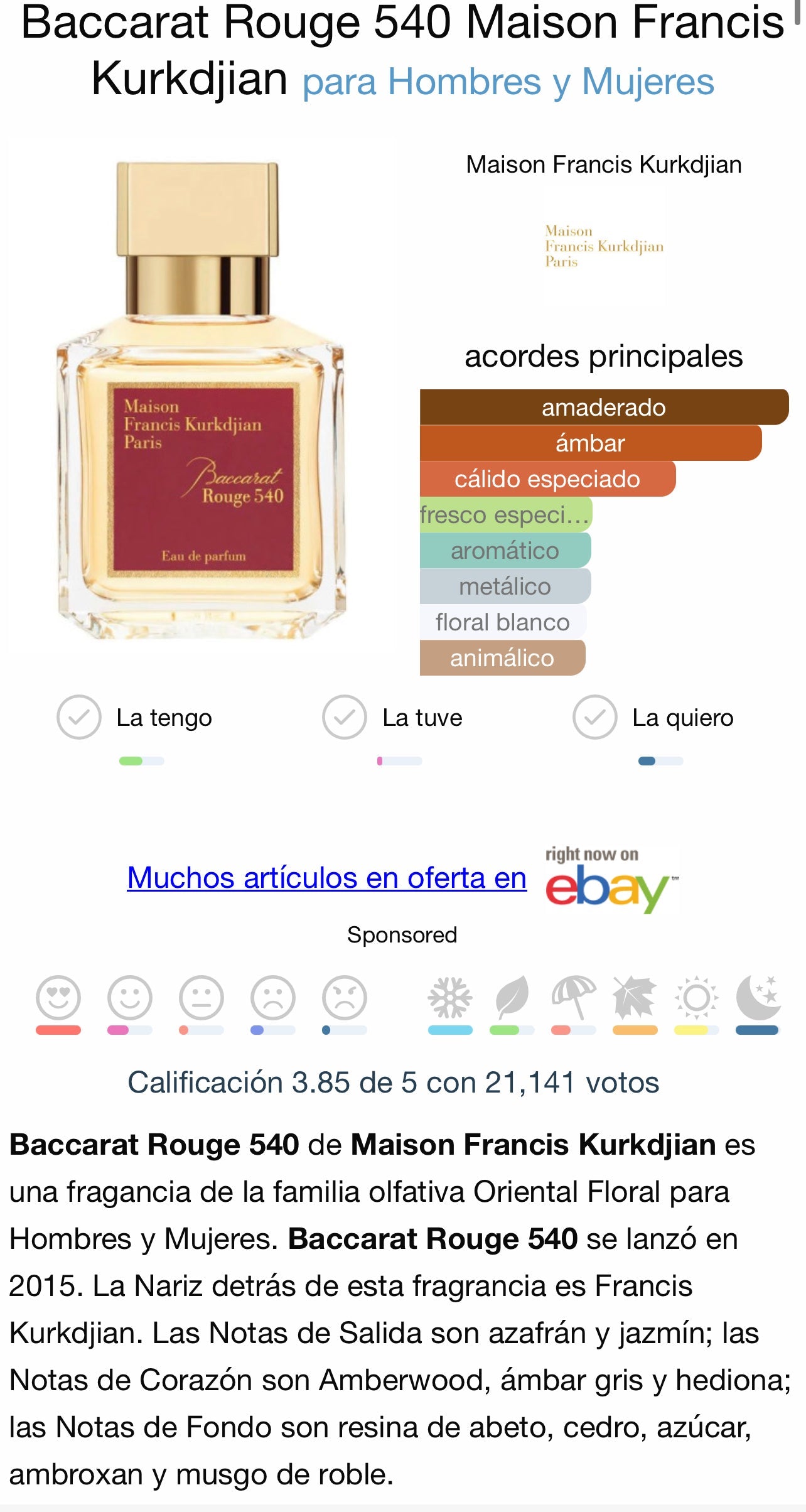Vote for spring with the leaf icon

pos(512,997)
